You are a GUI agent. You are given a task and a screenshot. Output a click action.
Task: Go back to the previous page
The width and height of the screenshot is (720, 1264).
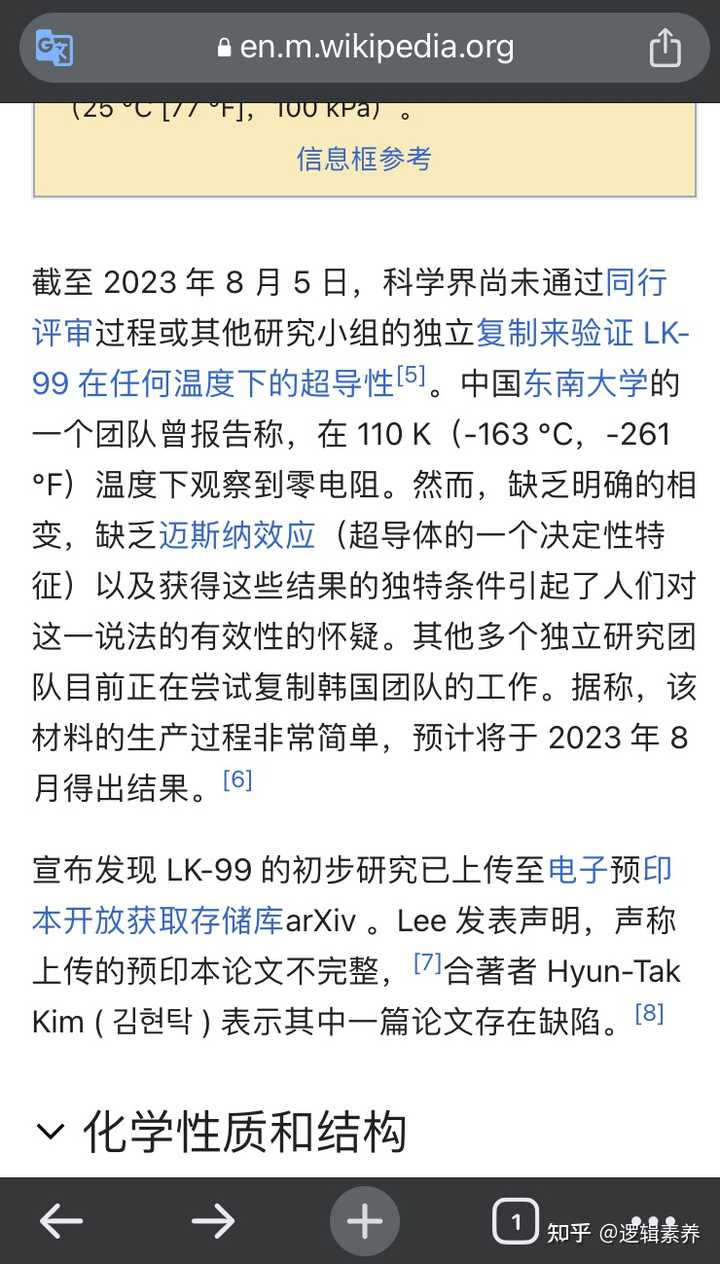(x=60, y=1221)
